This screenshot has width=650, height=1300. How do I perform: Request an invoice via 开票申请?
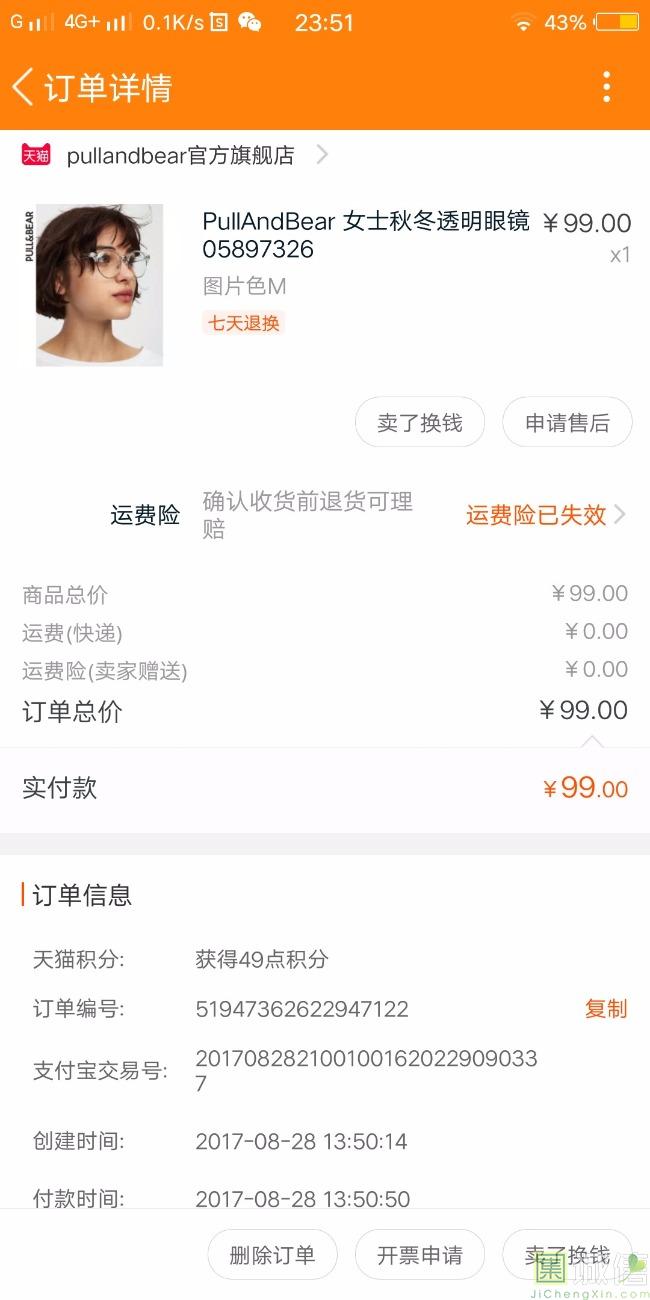(420, 1255)
